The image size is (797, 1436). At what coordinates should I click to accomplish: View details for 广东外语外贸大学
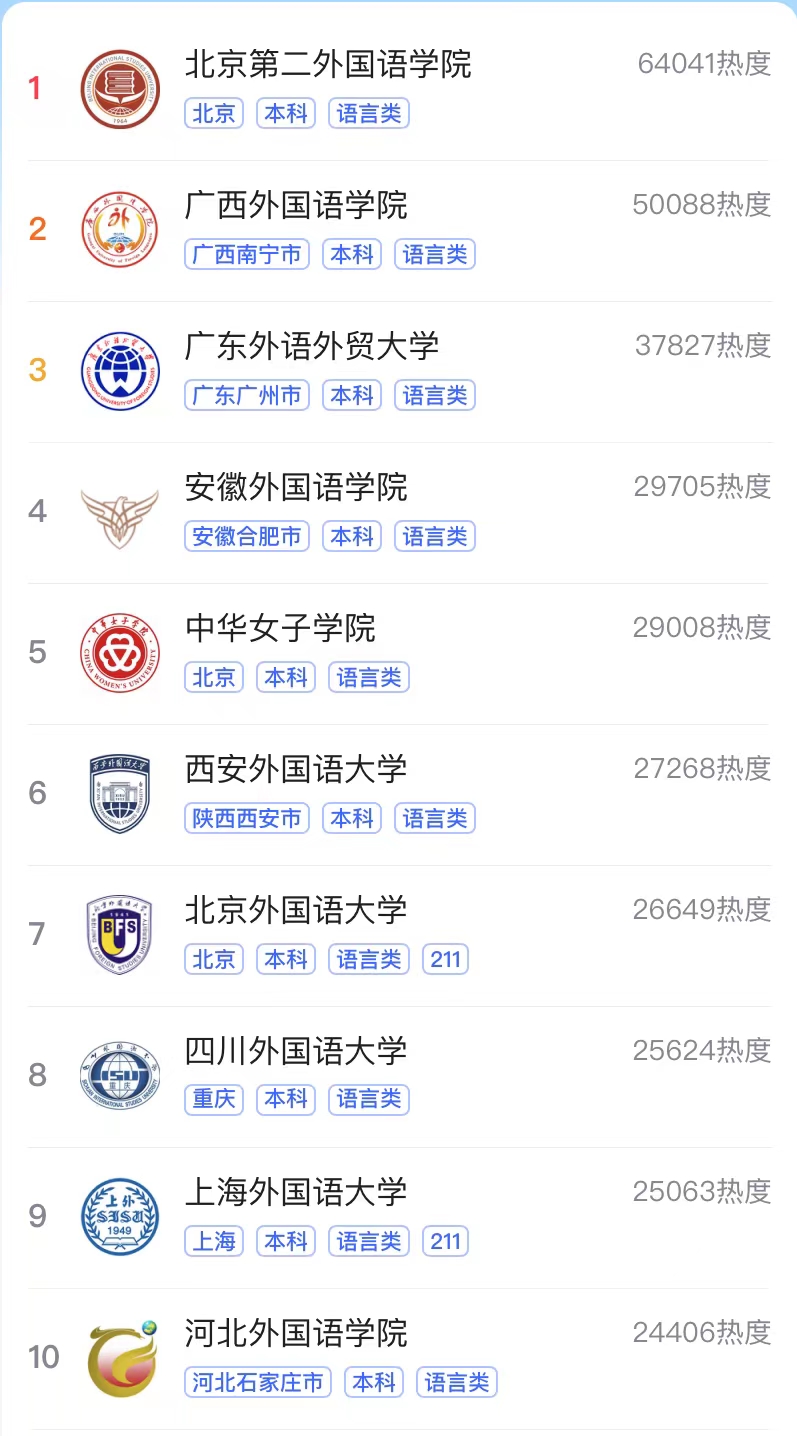[x=312, y=347]
